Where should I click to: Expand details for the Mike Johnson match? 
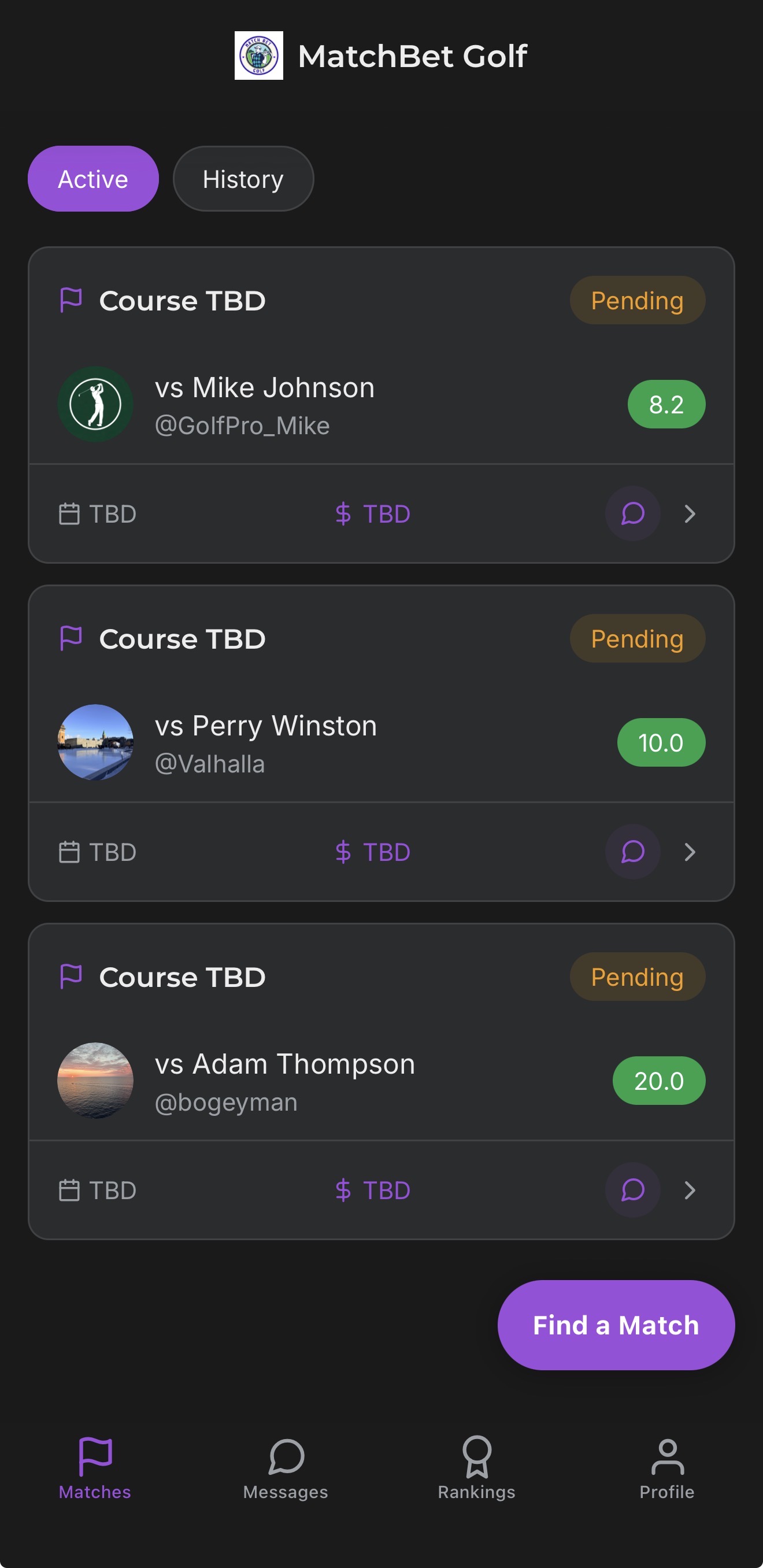click(x=691, y=513)
